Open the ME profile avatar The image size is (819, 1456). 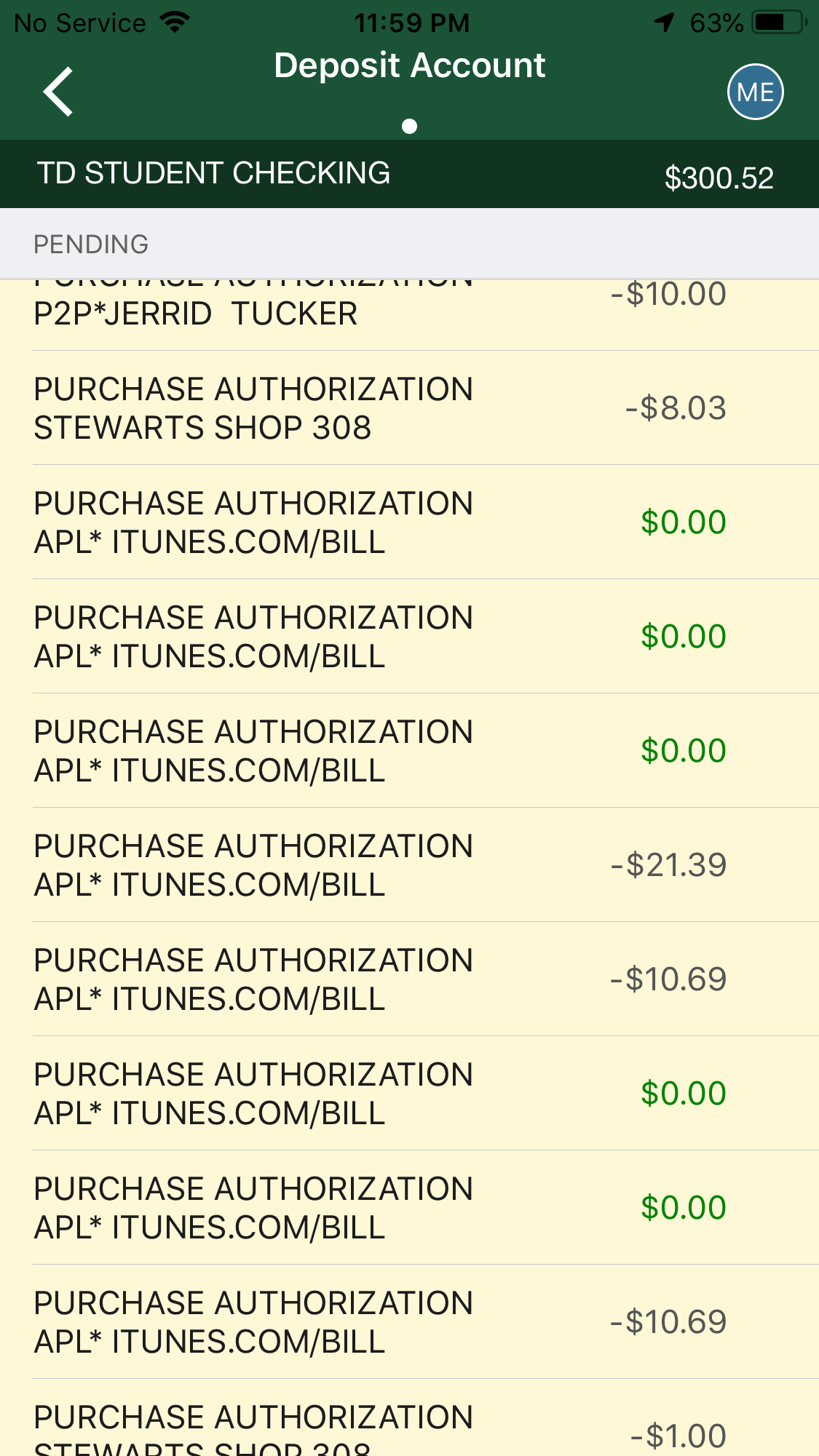coord(755,92)
